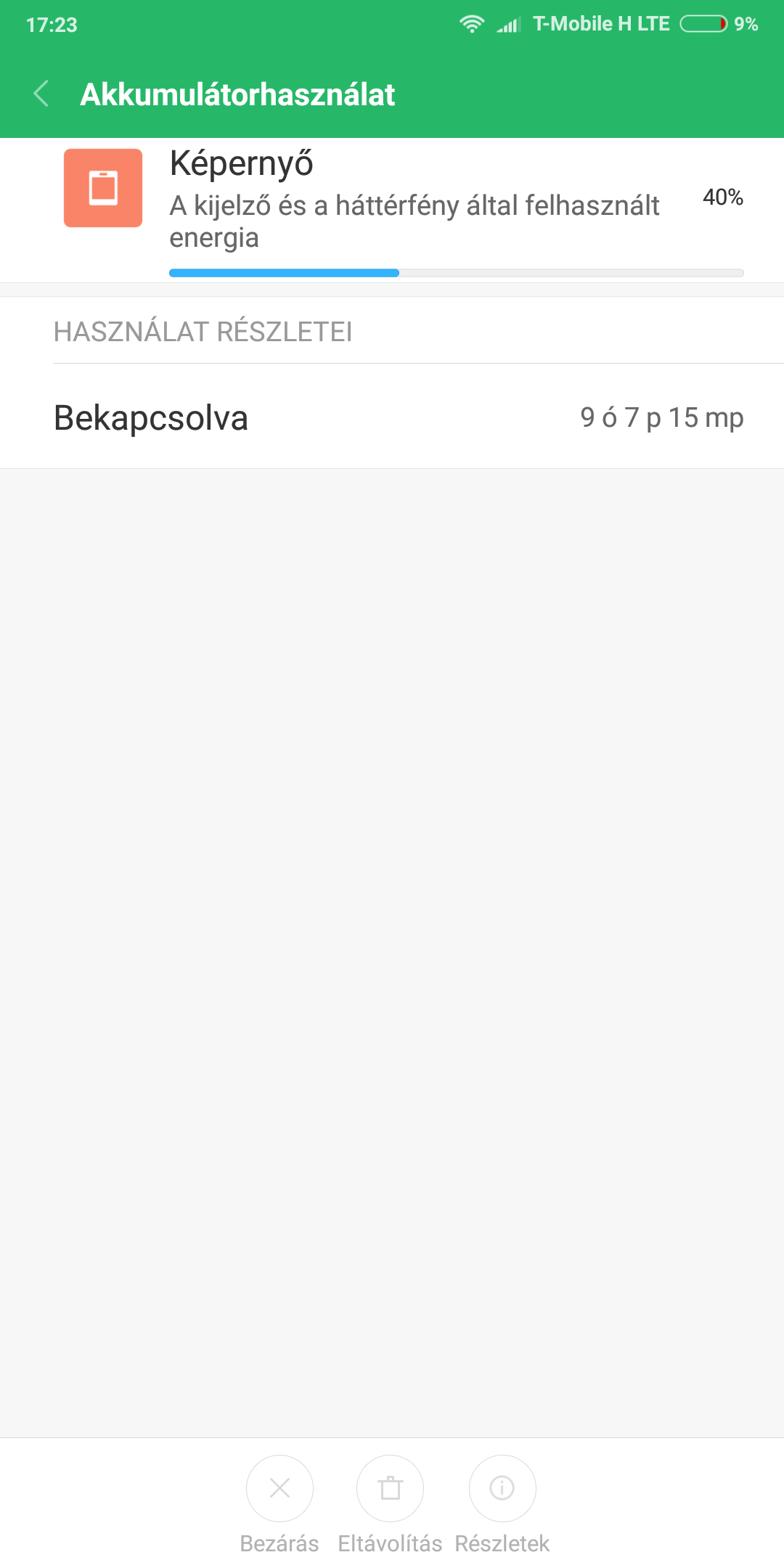Go back from Akkumulátorhasználat screen
This screenshot has height=1568, width=784.
41,94
